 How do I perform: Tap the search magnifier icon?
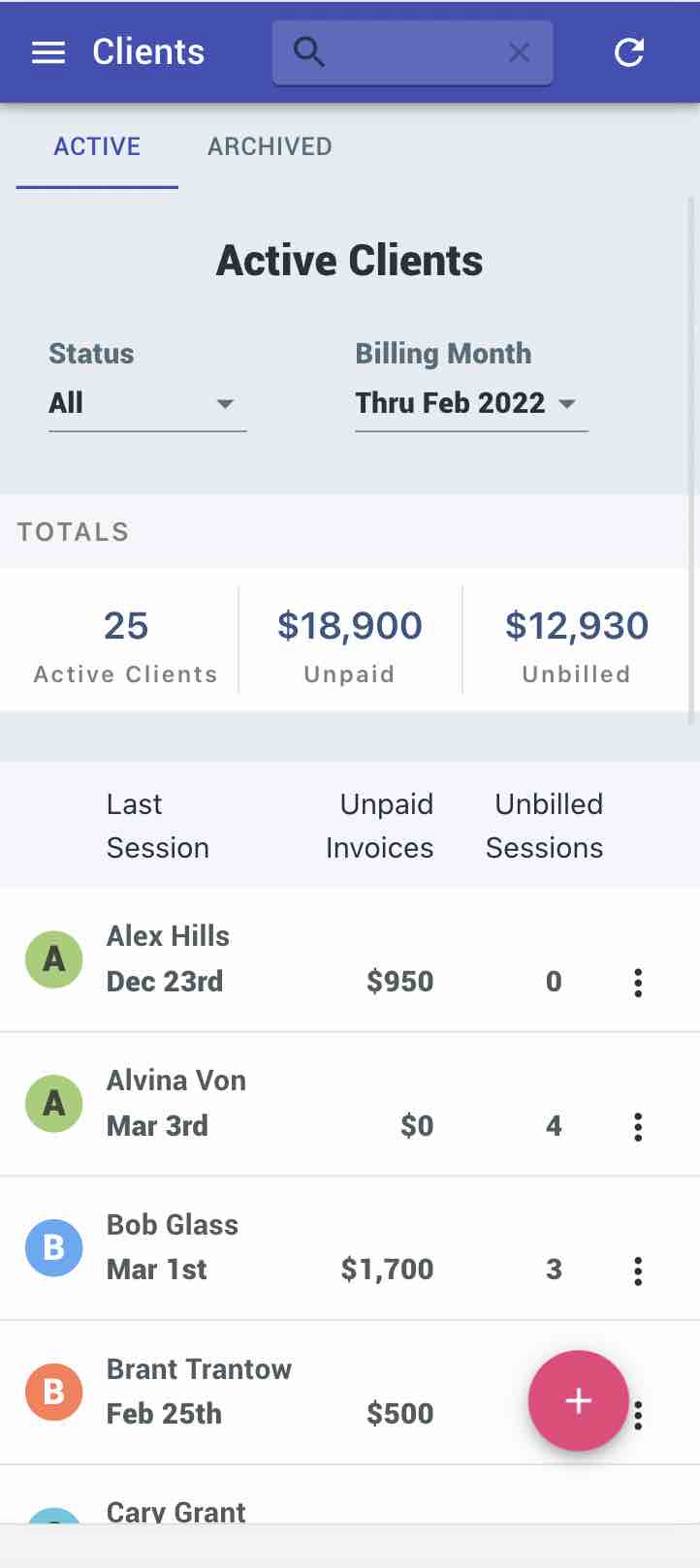point(309,50)
